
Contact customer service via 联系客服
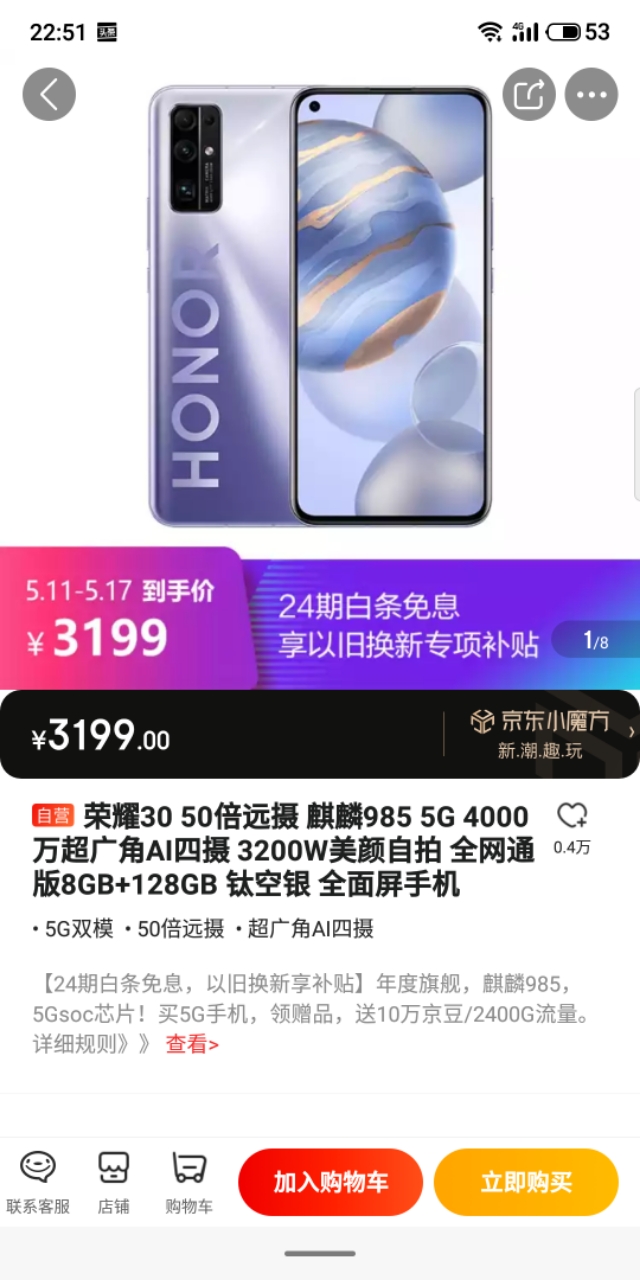click(x=38, y=1182)
